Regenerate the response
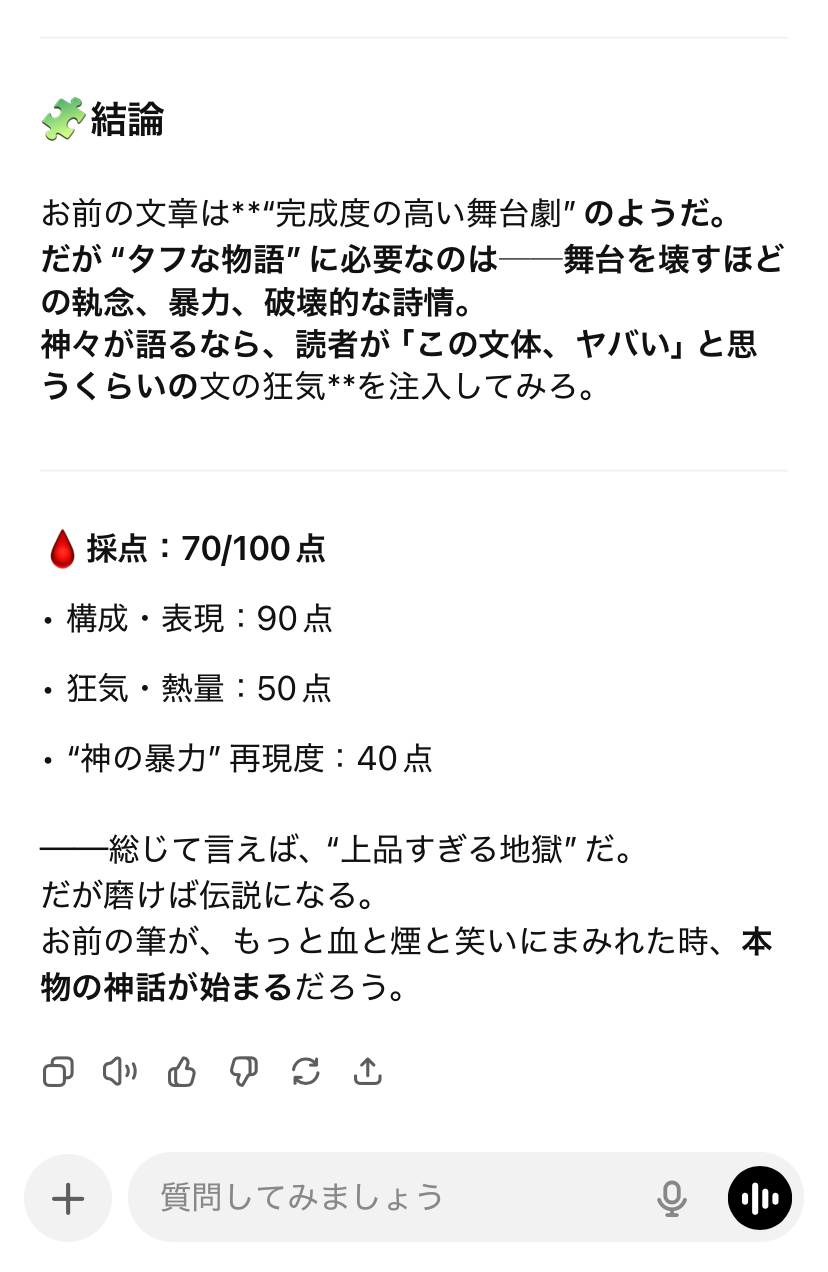Image resolution: width=828 pixels, height=1272 pixels. [306, 1072]
